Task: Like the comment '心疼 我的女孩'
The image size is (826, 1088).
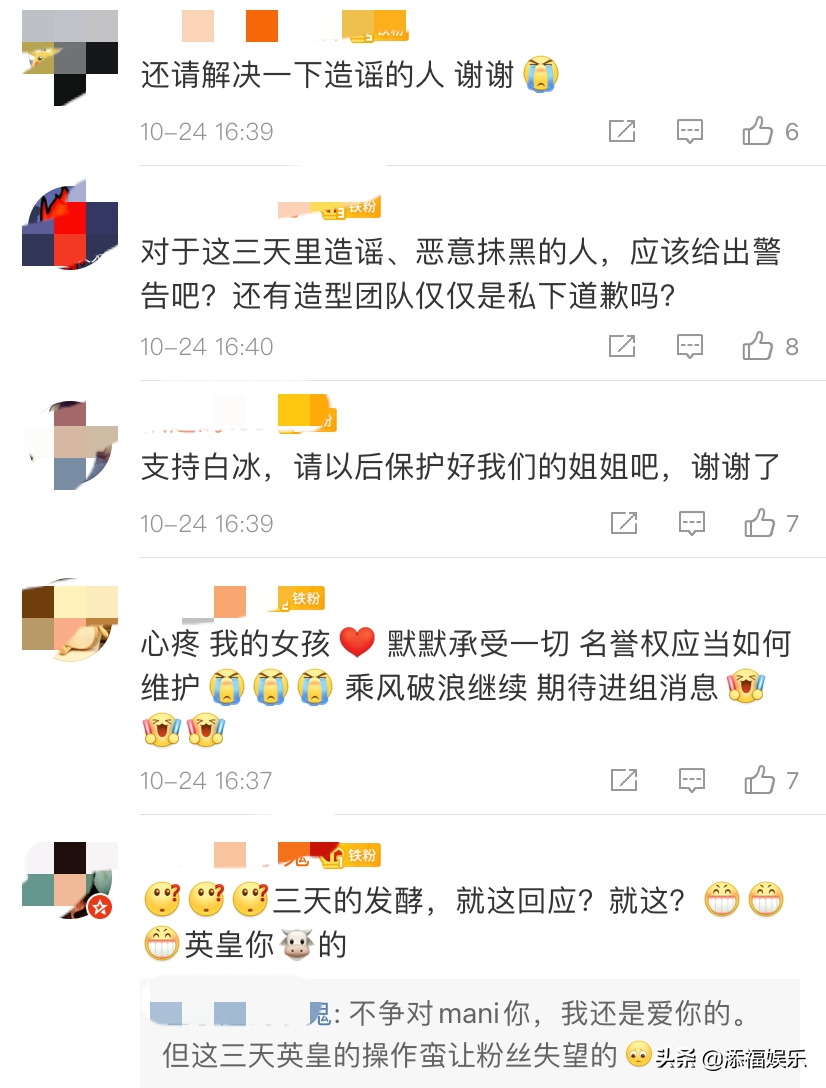Action: pyautogui.click(x=759, y=780)
